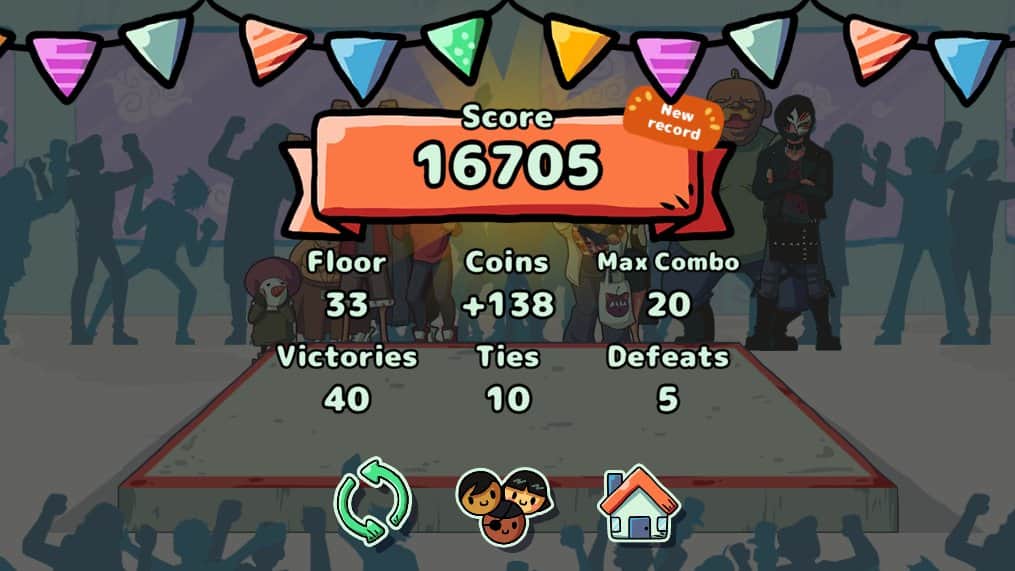Open the character faces icon
The height and width of the screenshot is (571, 1015).
click(x=503, y=504)
